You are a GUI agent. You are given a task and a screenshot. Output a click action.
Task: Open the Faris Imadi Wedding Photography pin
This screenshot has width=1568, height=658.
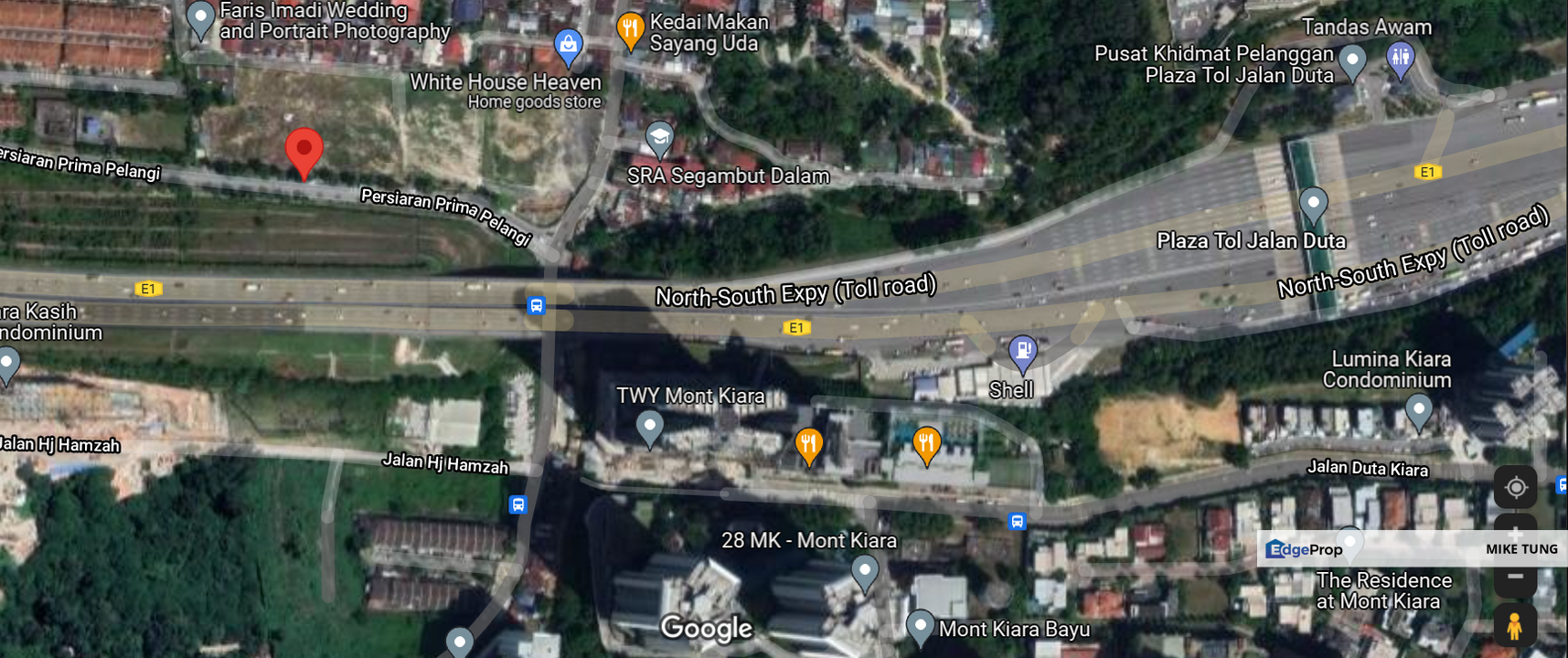click(x=200, y=17)
